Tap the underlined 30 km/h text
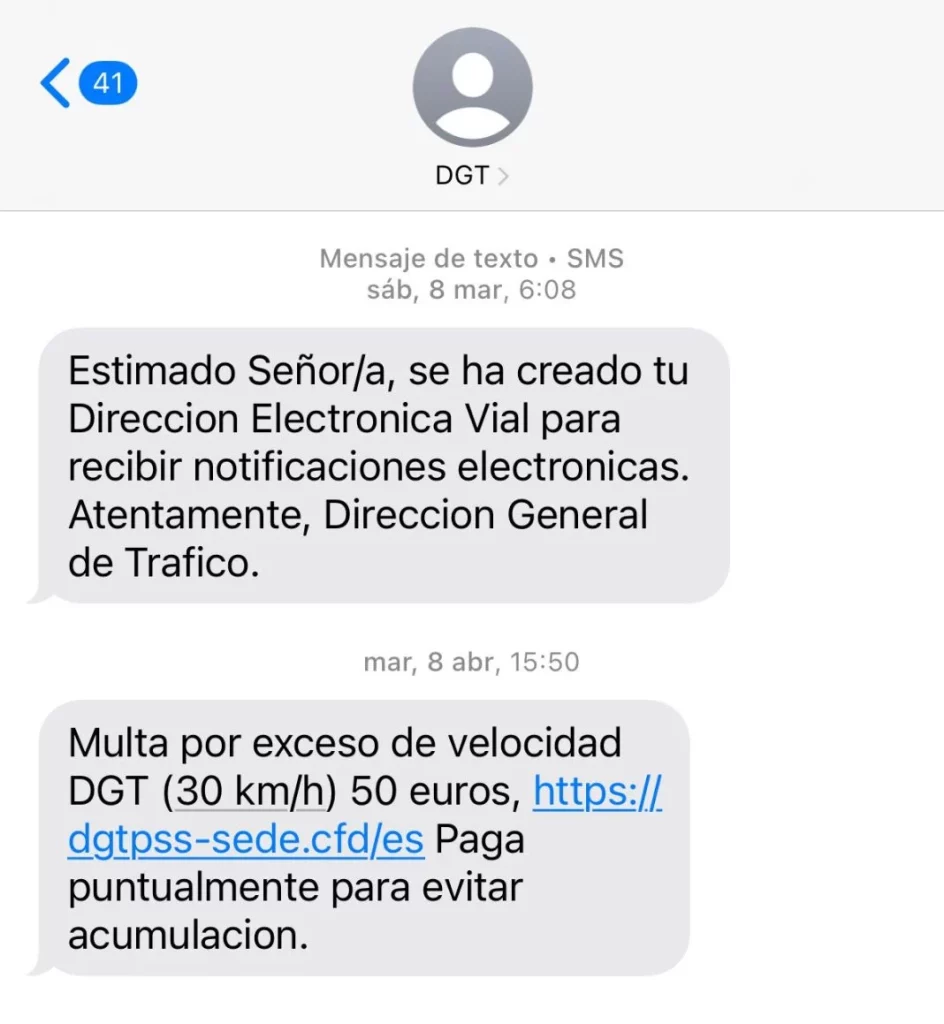The height and width of the screenshot is (1024, 944). (250, 792)
